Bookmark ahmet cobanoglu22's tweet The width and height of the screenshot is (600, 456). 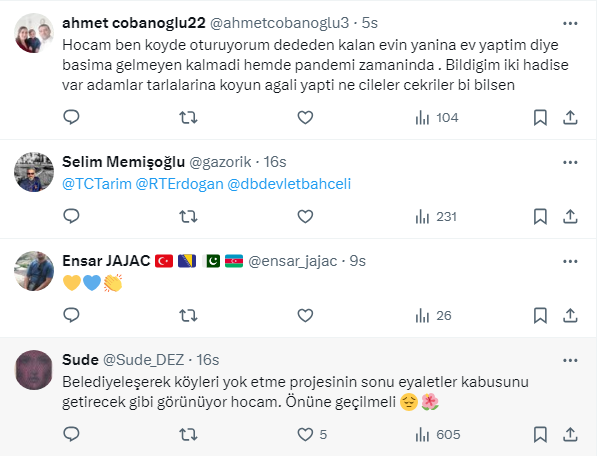[x=540, y=117]
